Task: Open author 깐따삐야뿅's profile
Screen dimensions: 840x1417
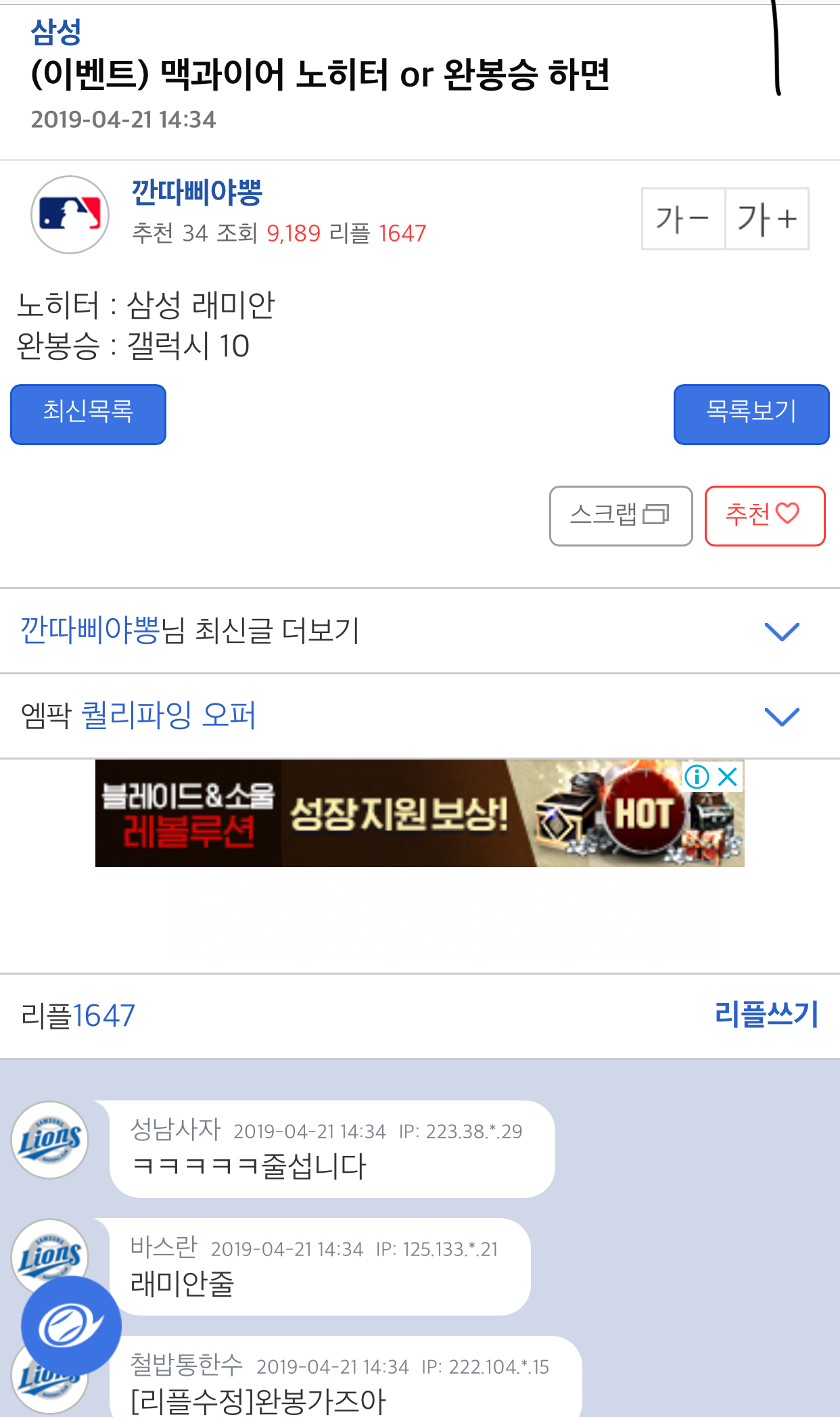Action: [x=197, y=193]
